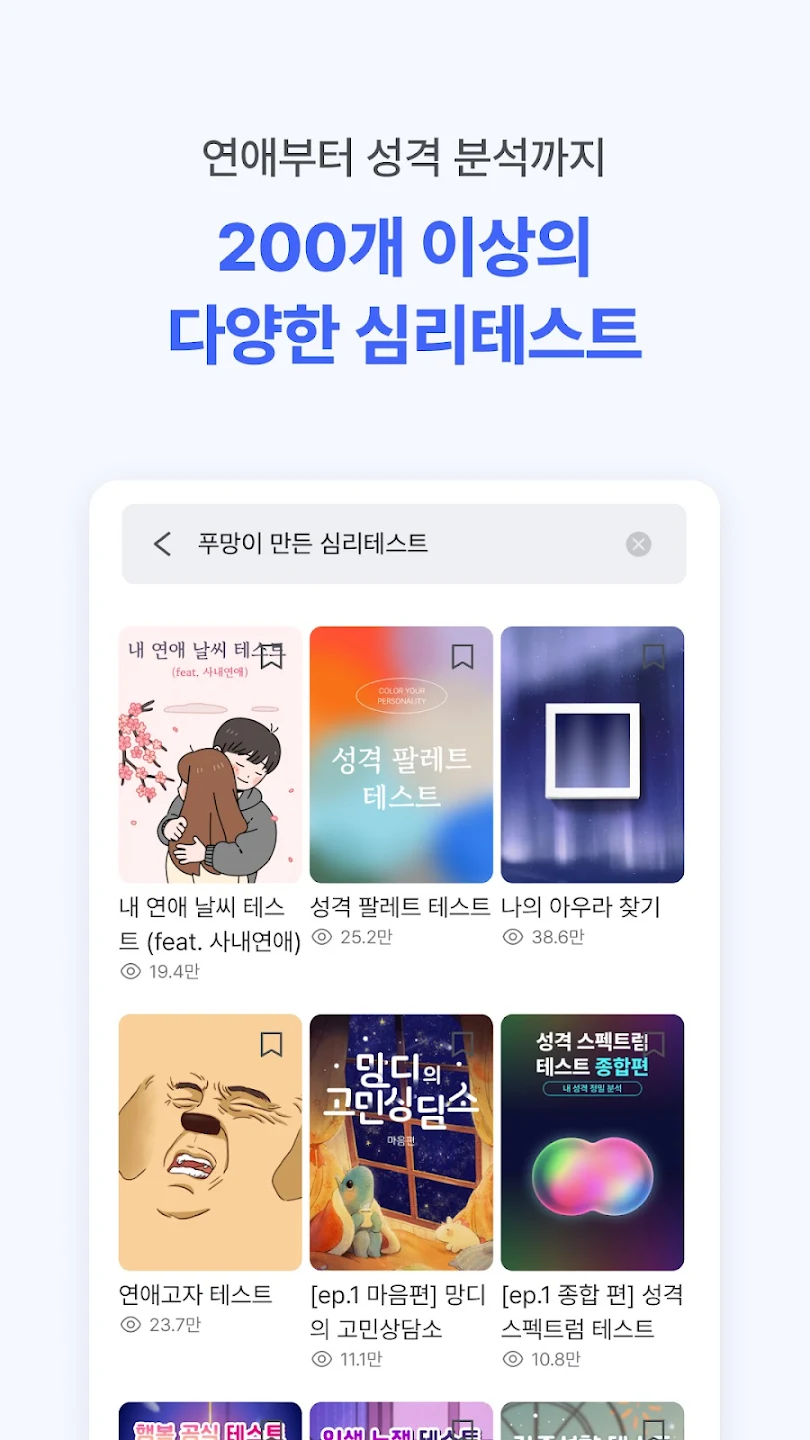Open the 행복 공식 테스트 thumbnail at bottom
Screen dimensions: 810x1440
[x=209, y=1425]
